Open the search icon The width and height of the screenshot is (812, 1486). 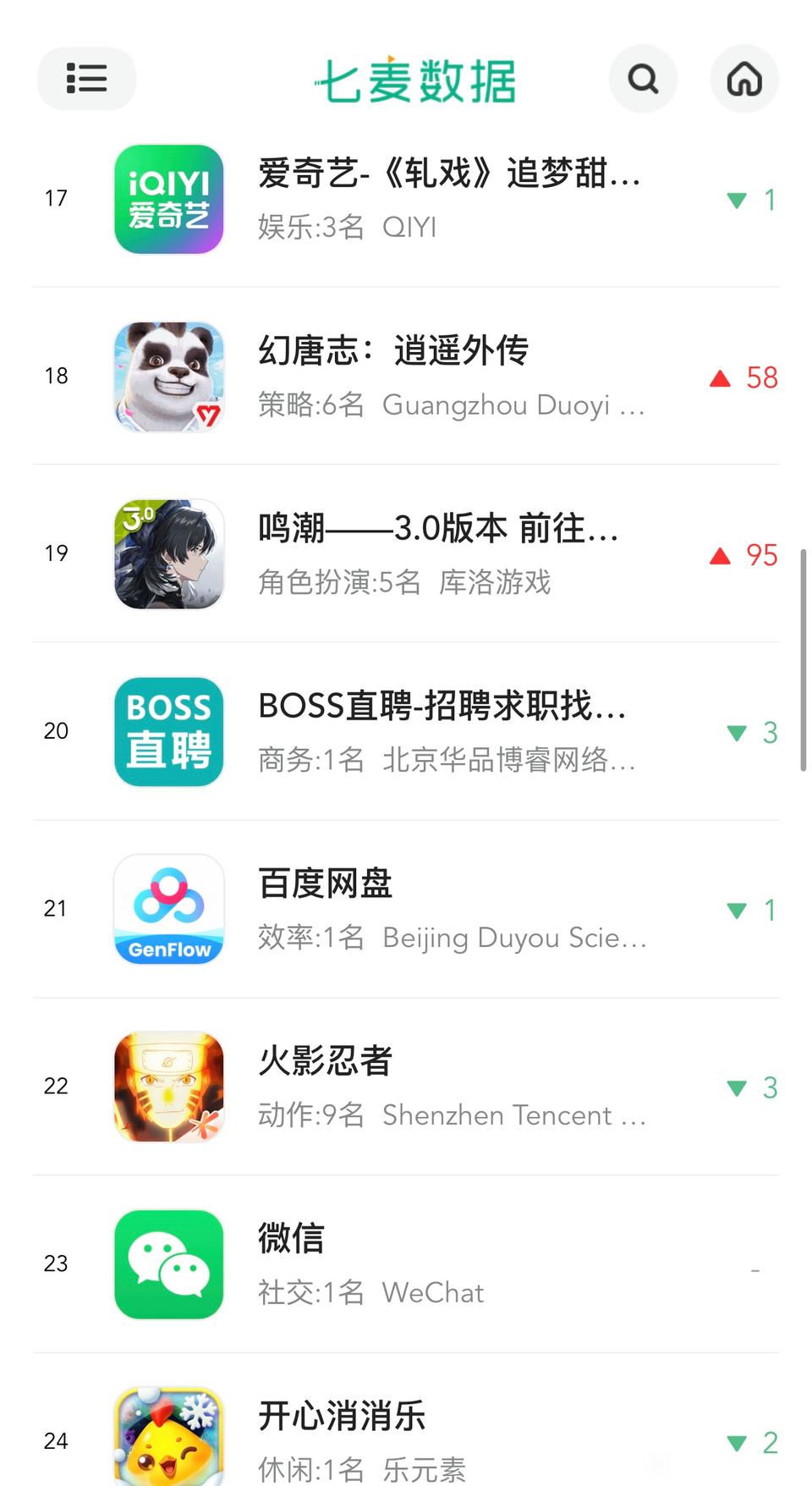coord(643,79)
